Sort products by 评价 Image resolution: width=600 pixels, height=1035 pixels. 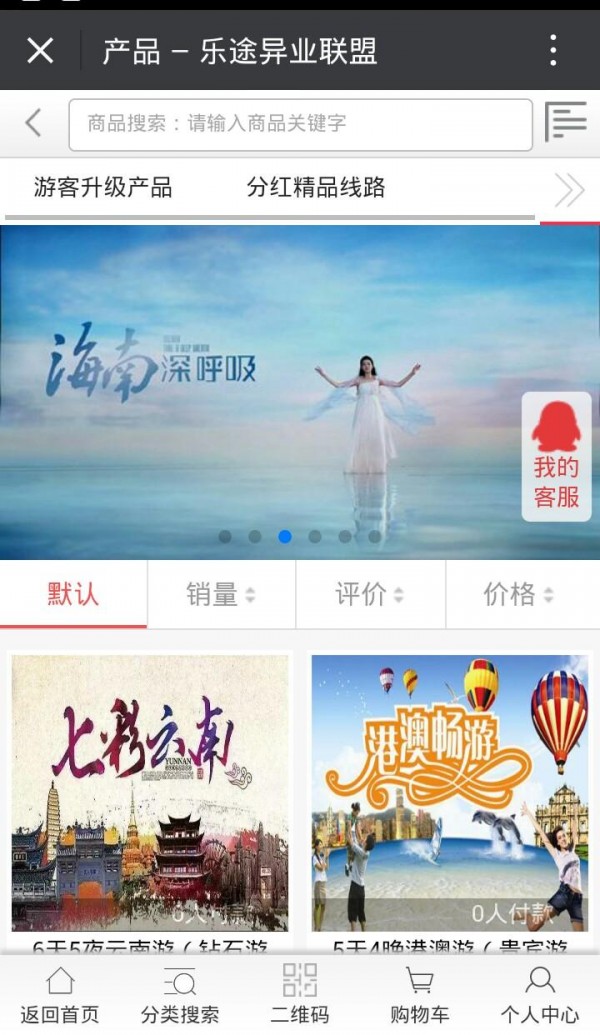370,594
